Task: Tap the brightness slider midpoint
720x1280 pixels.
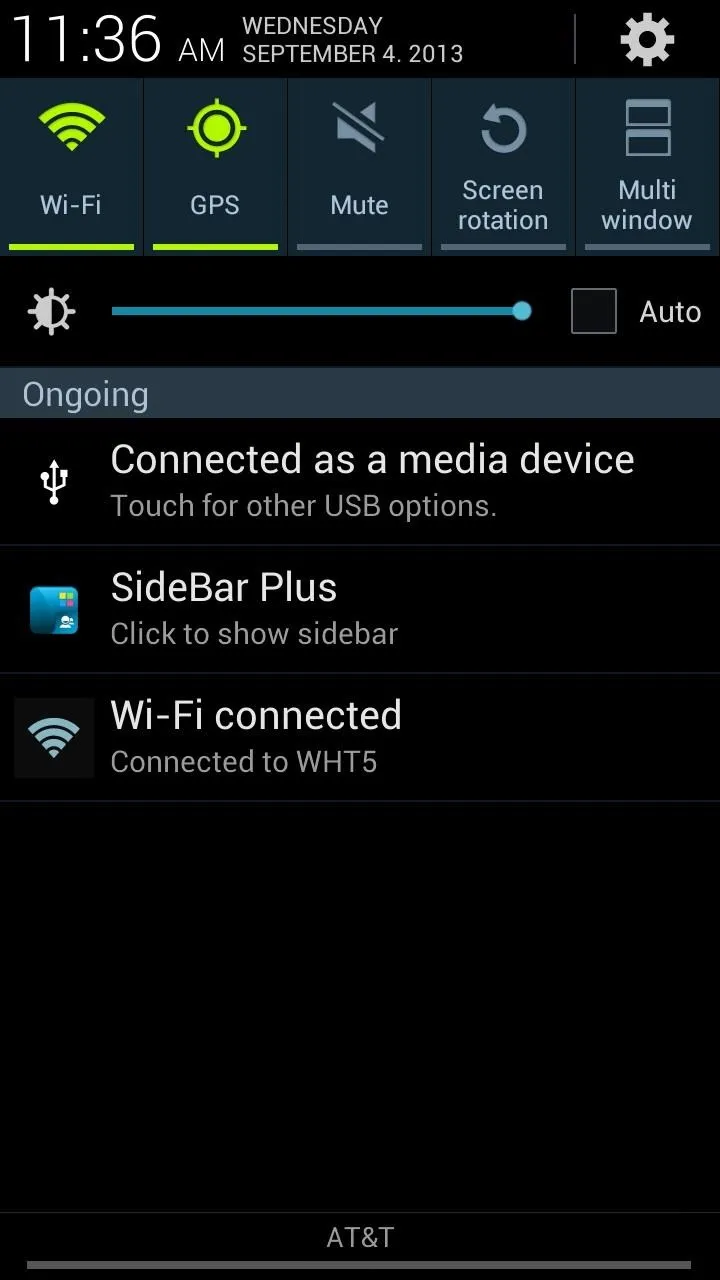Action: (320, 311)
